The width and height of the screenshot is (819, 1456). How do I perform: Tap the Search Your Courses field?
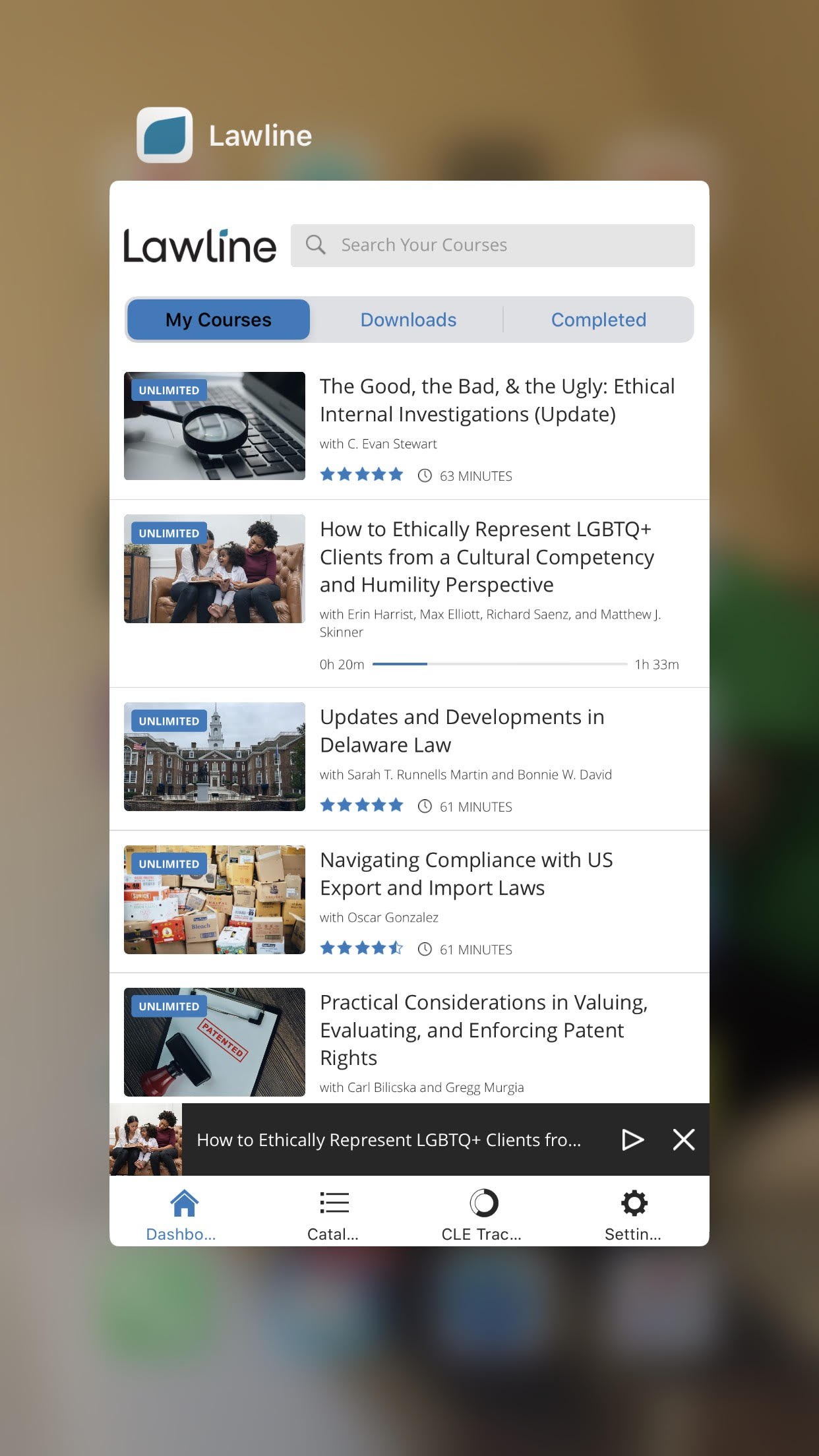point(492,245)
